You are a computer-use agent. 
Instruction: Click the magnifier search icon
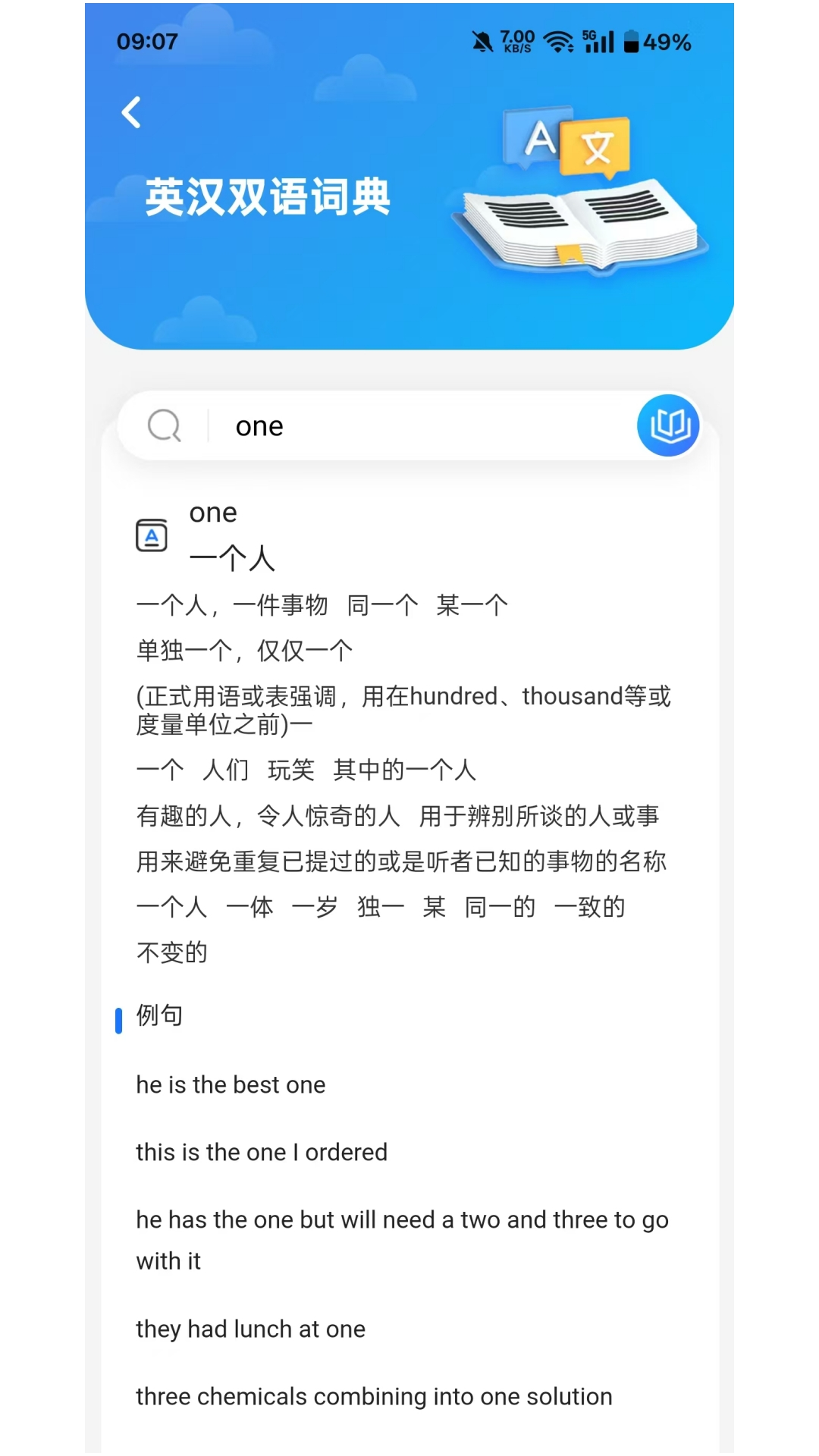[164, 425]
